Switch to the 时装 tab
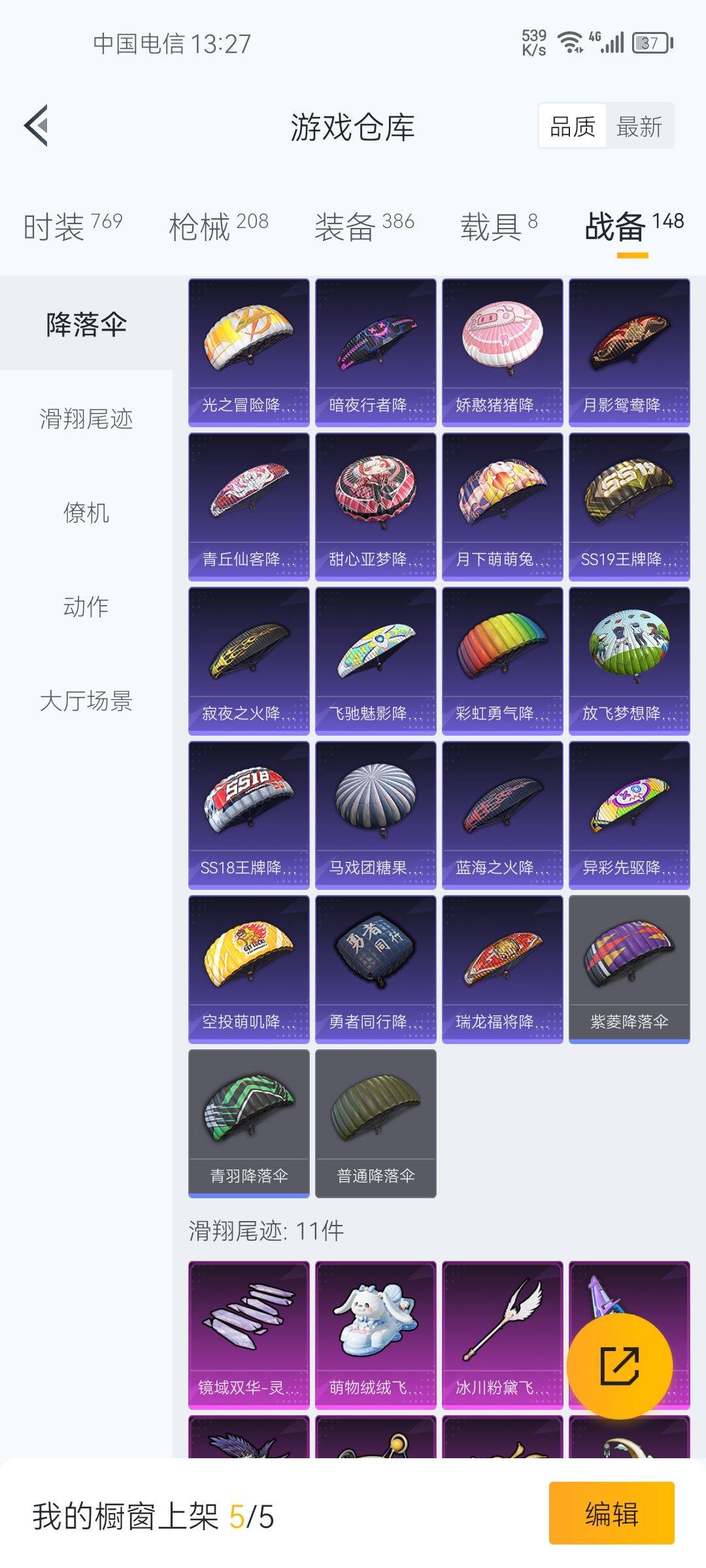 73,226
